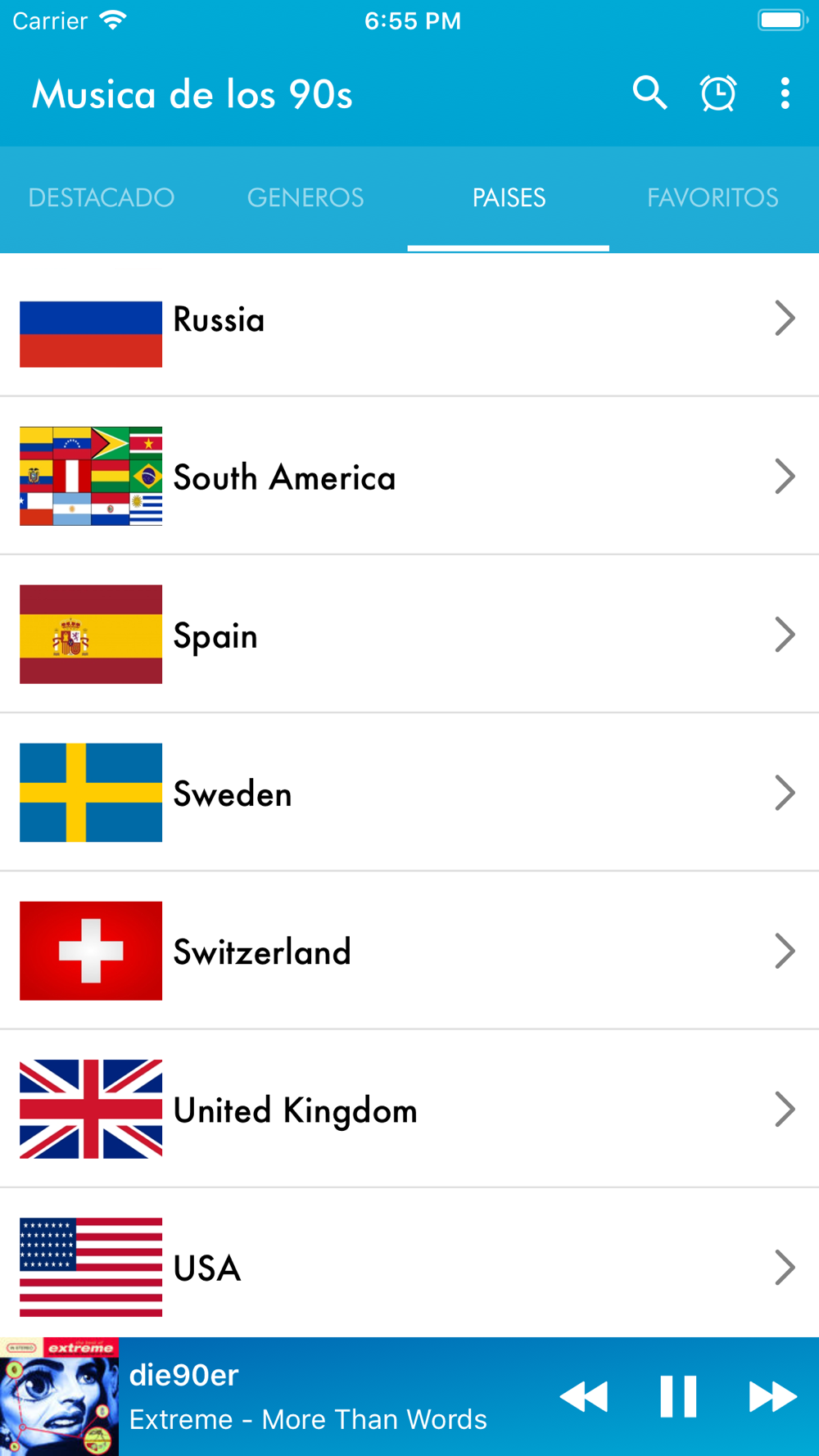The image size is (819, 1456).
Task: Choose Spain from the country list
Action: tap(409, 634)
